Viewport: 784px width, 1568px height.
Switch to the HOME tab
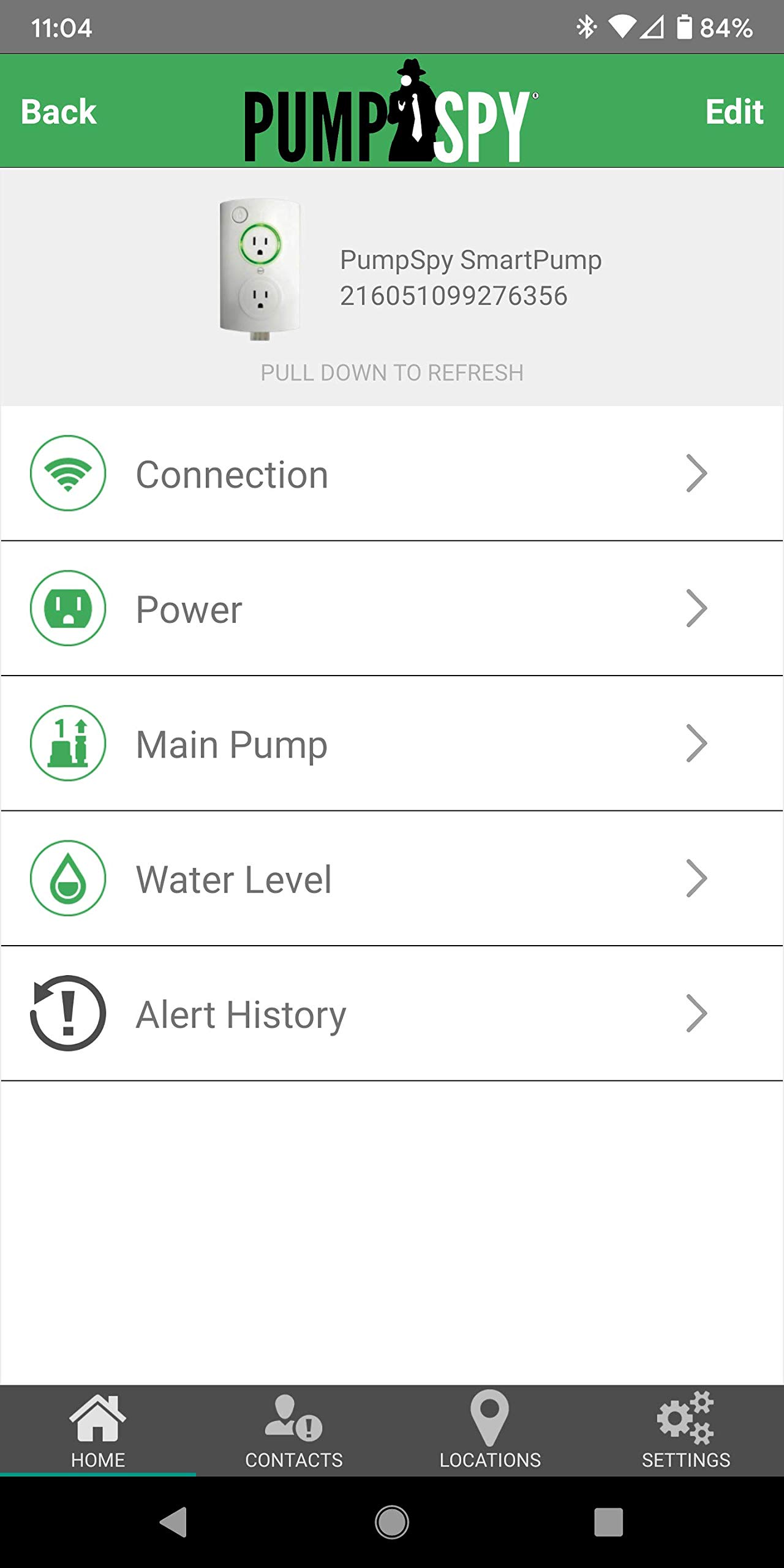(x=97, y=1433)
